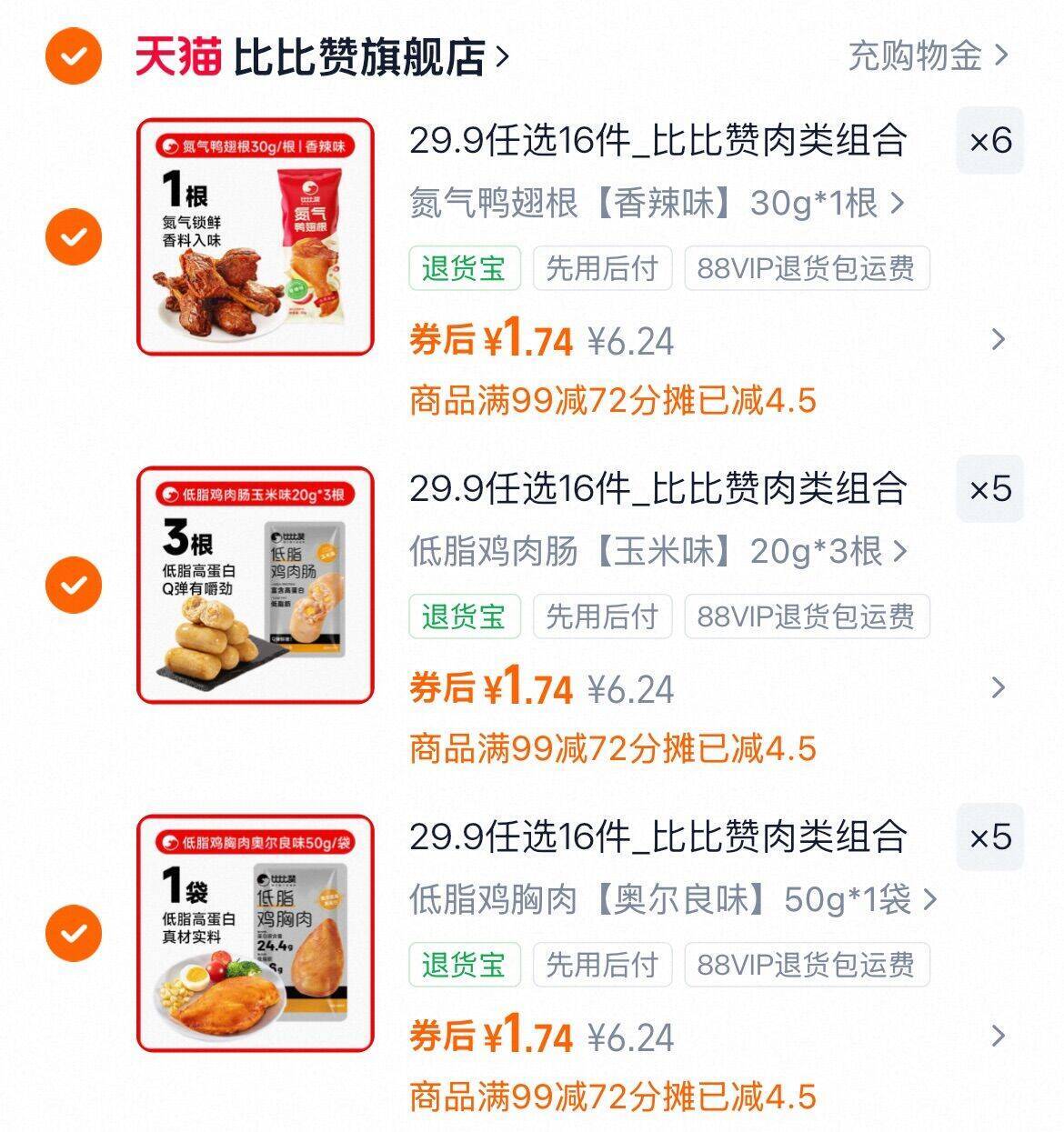Edit the ×6 quantity for 氮气鸭翅根
Viewport: 1064px width, 1132px height.
(x=989, y=140)
